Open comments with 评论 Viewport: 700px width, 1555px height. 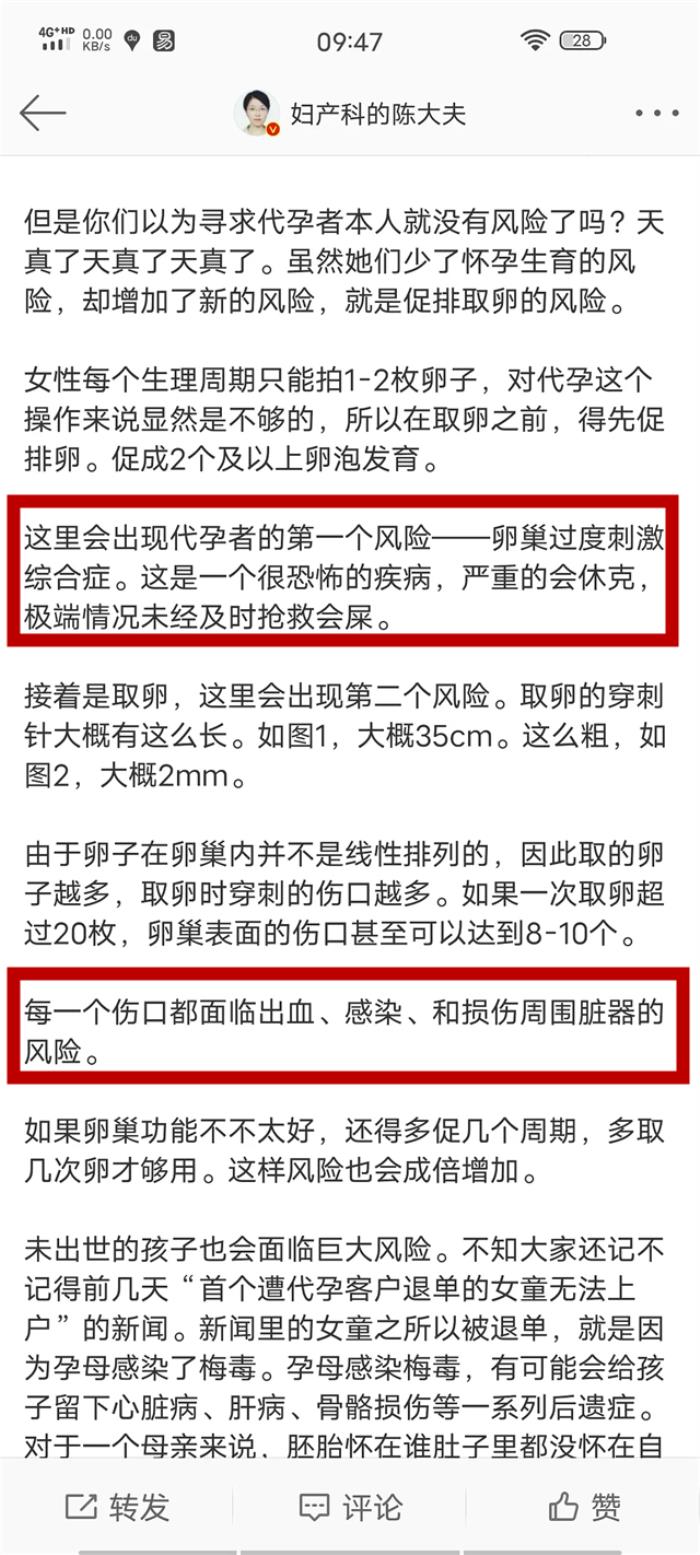click(x=350, y=1507)
